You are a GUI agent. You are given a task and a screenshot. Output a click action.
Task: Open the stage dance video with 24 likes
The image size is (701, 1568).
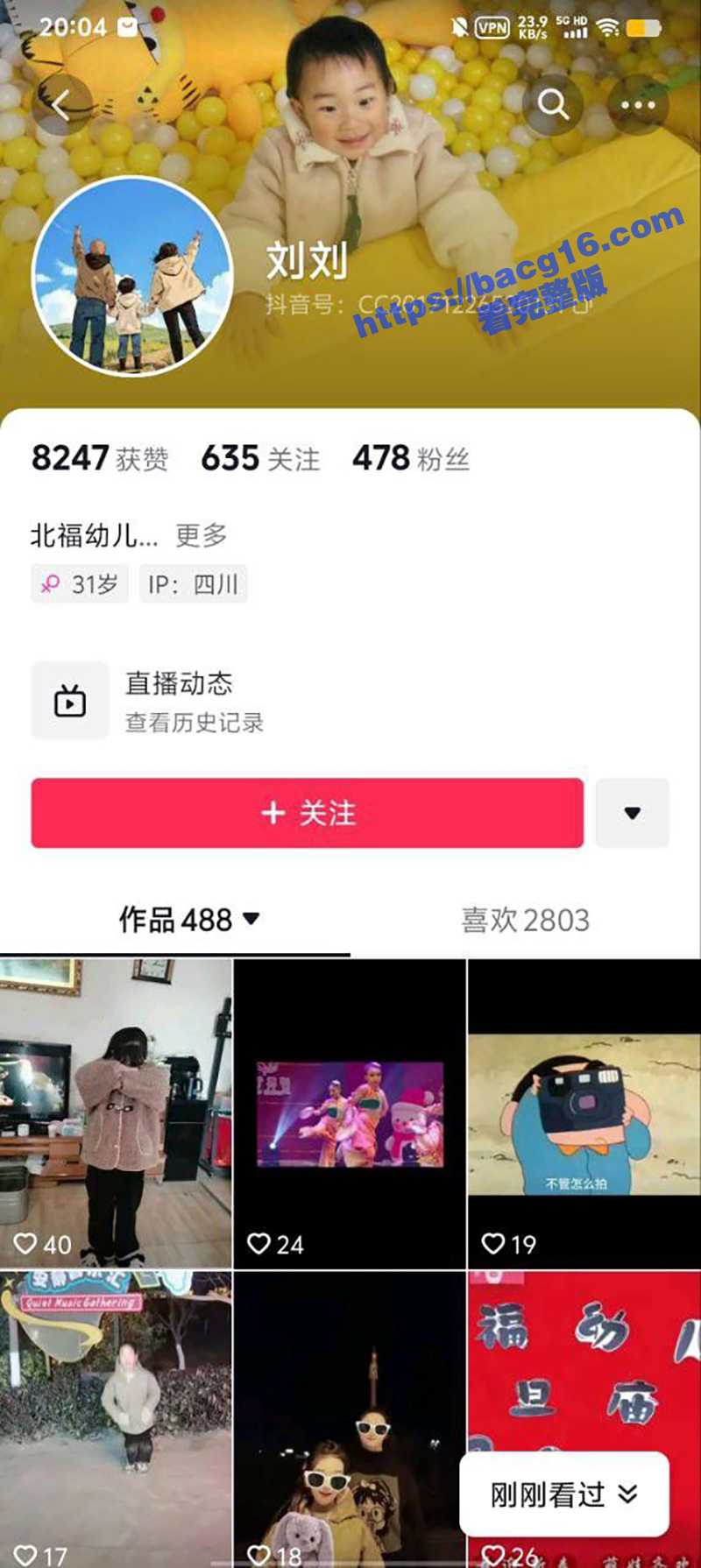(350, 1112)
